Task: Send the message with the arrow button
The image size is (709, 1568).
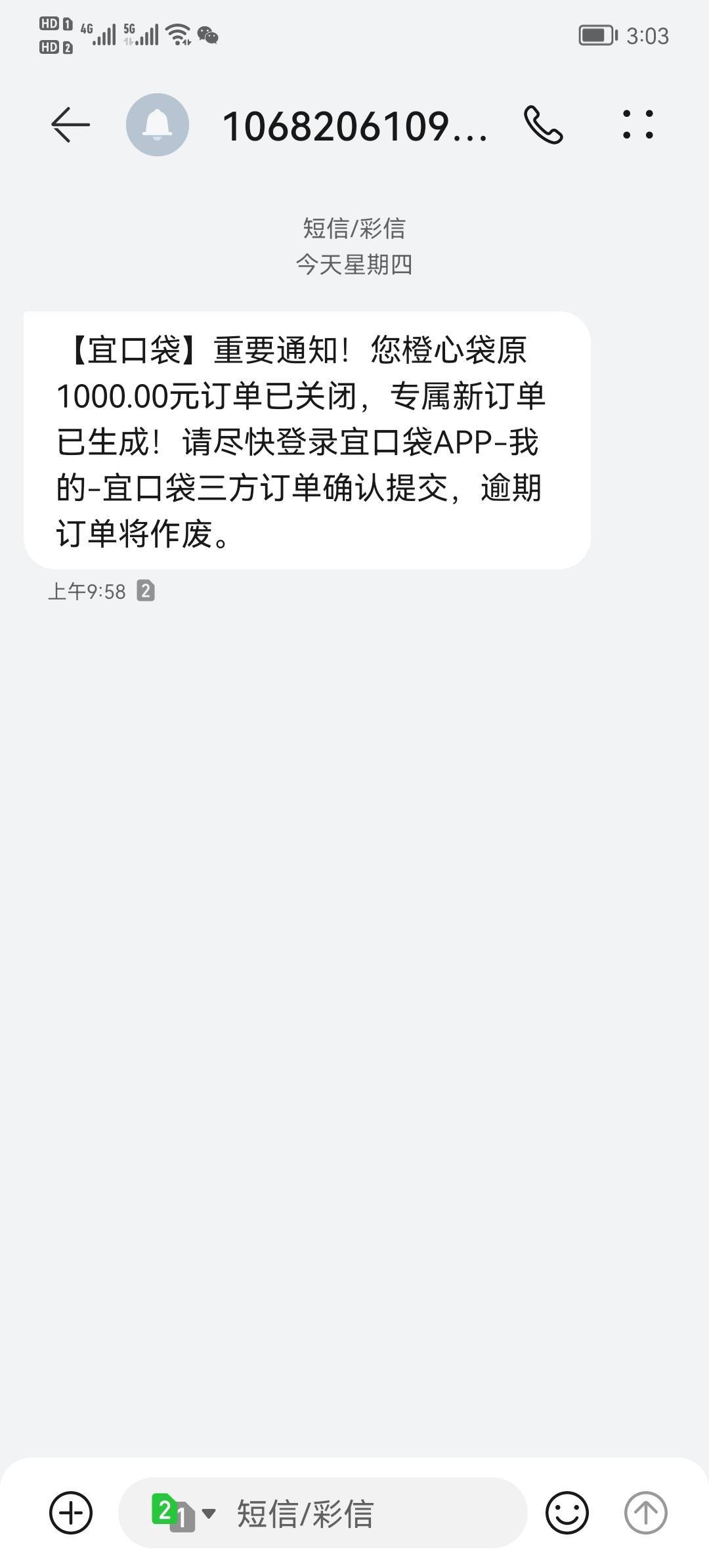Action: pos(645,1513)
